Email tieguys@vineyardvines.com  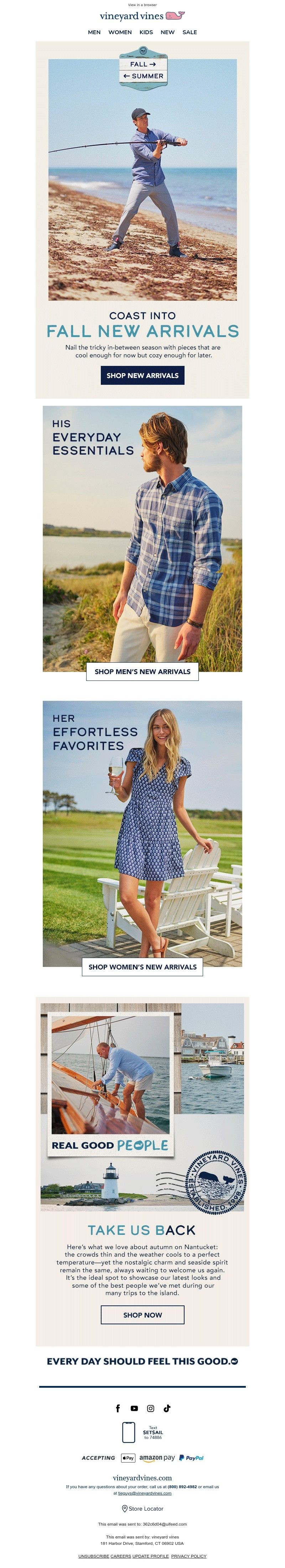[144, 1492]
